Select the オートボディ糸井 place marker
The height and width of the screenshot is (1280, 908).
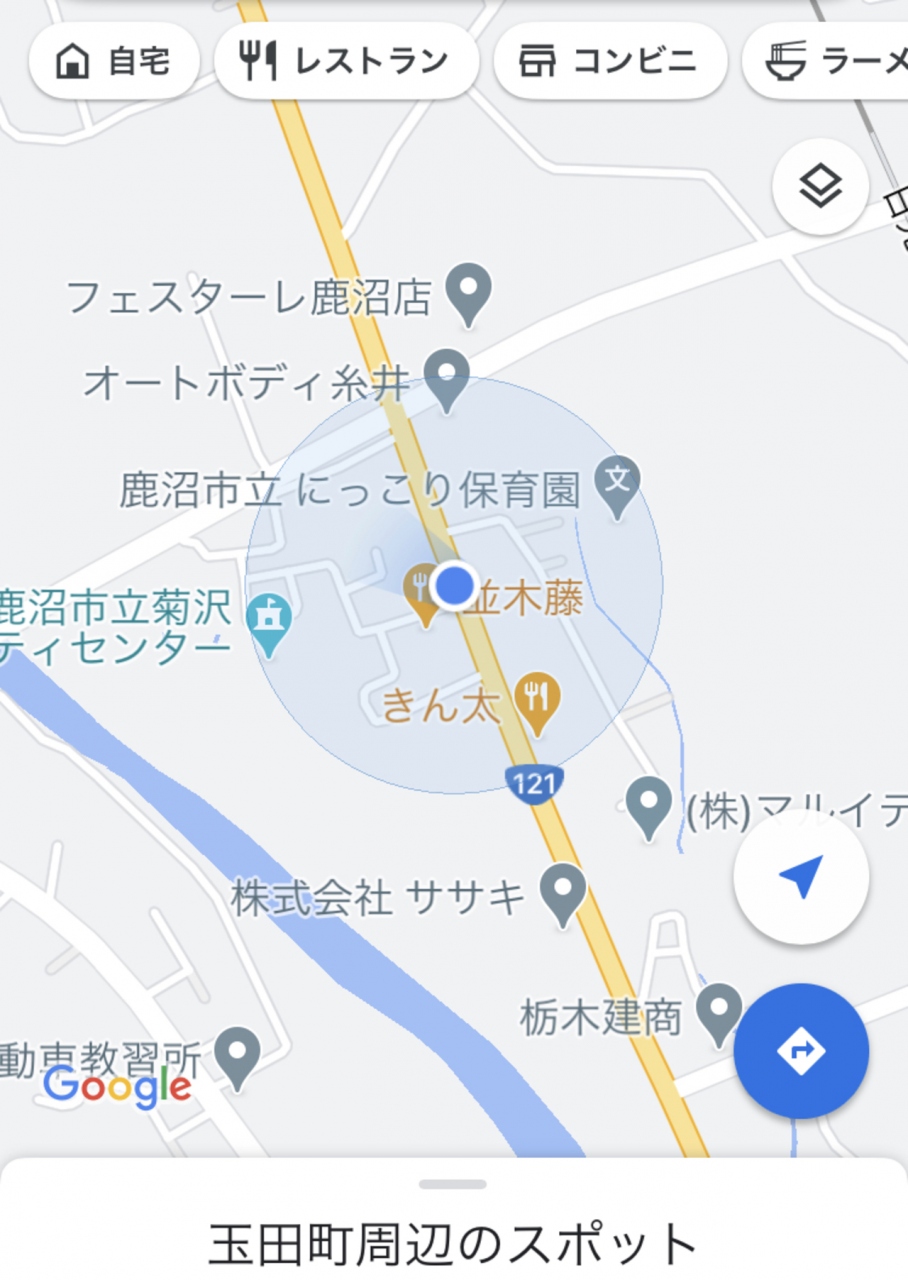446,376
